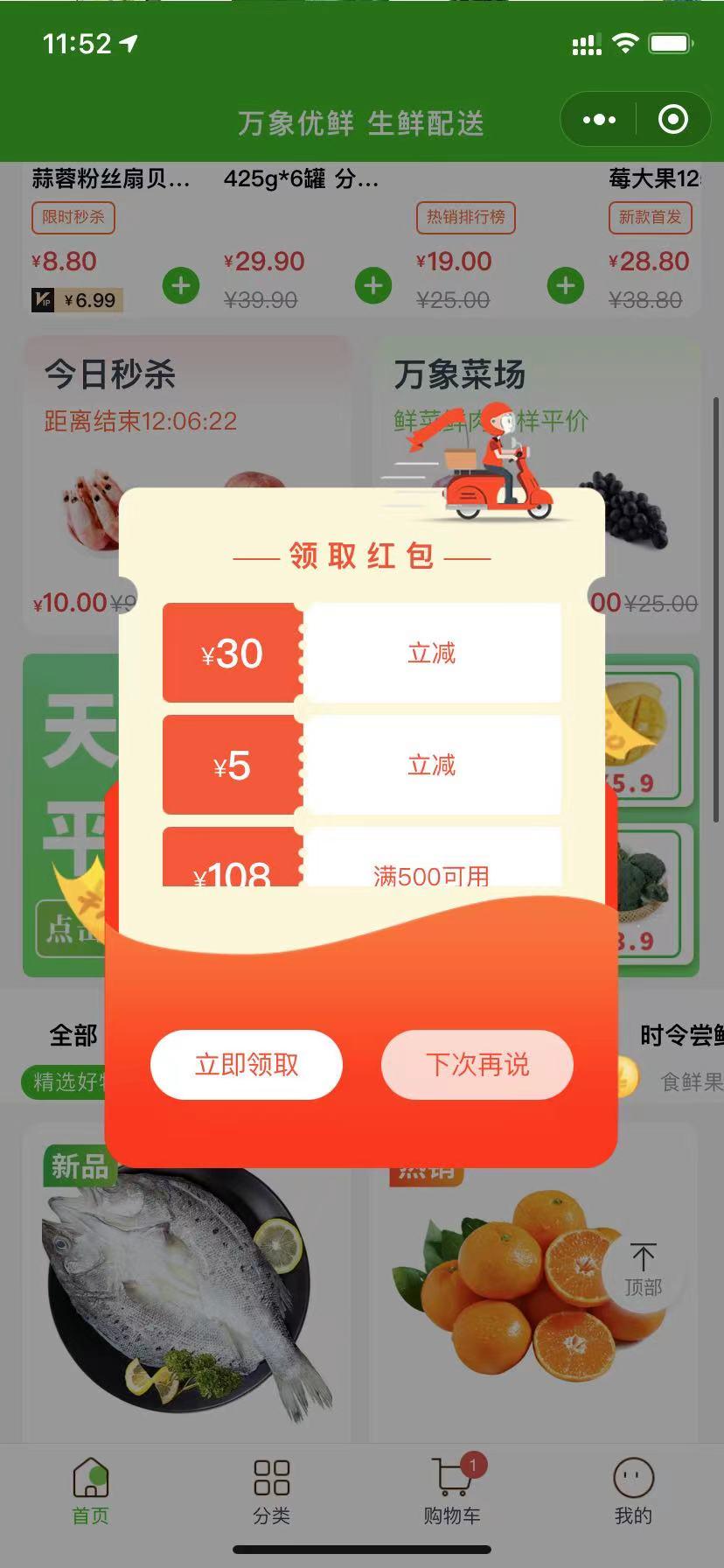Jump back to top with 顶部
Image resolution: width=724 pixels, height=1568 pixels.
tap(643, 1270)
